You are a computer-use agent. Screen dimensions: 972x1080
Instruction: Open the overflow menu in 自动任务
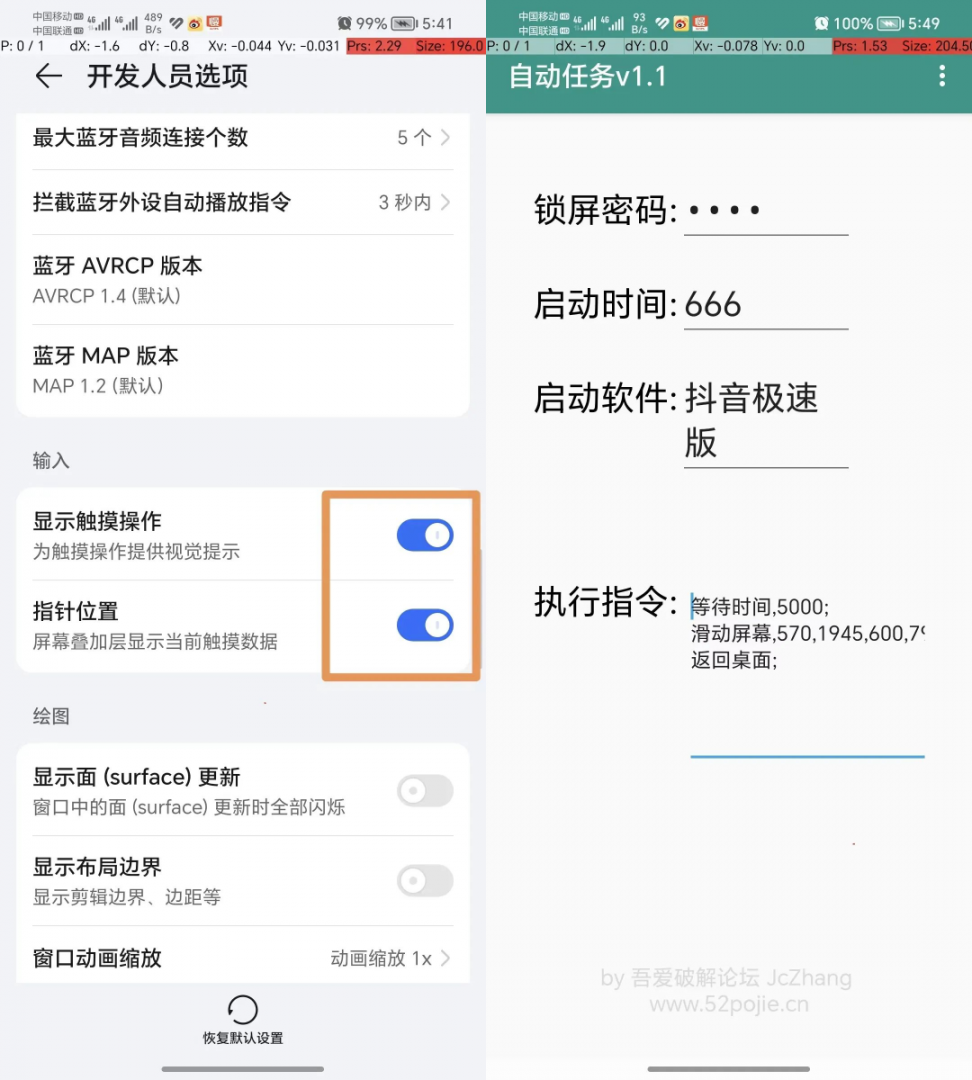click(x=941, y=77)
